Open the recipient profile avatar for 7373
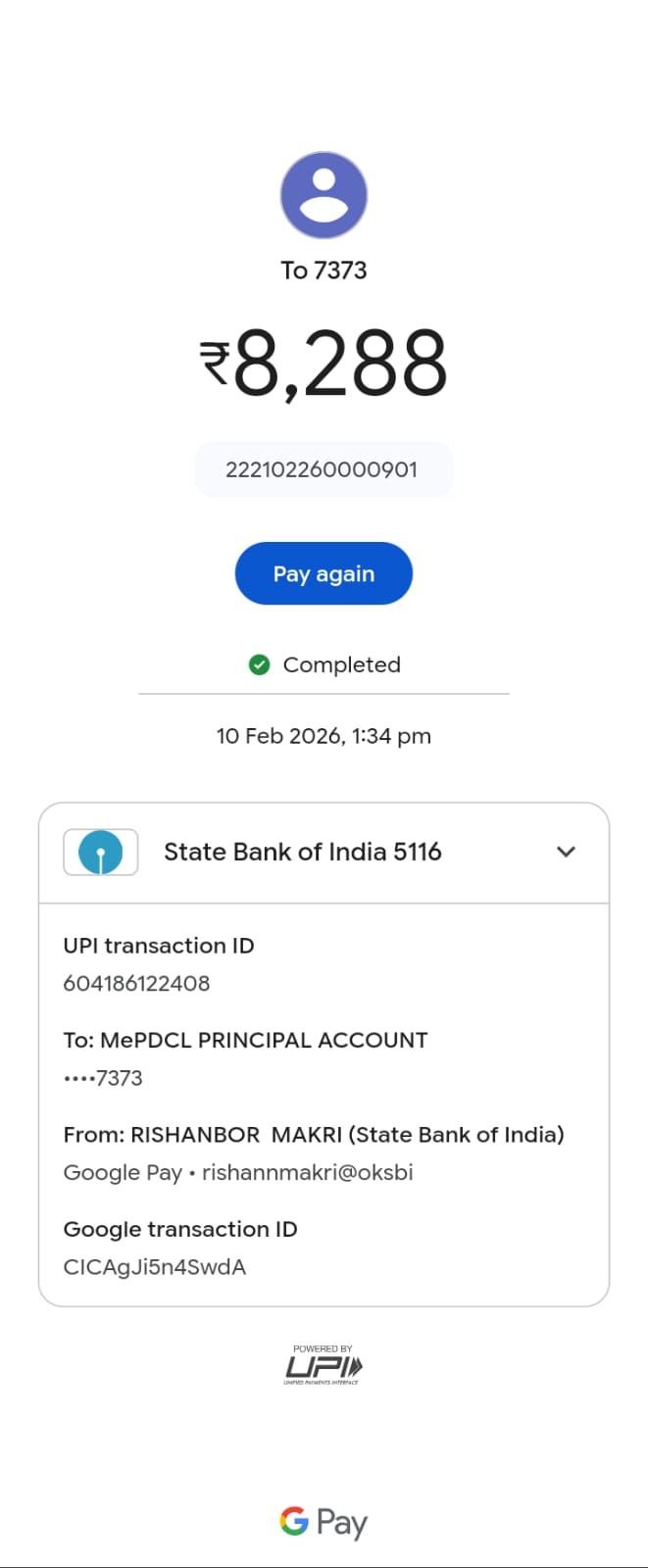This screenshot has width=648, height=1568. [324, 195]
